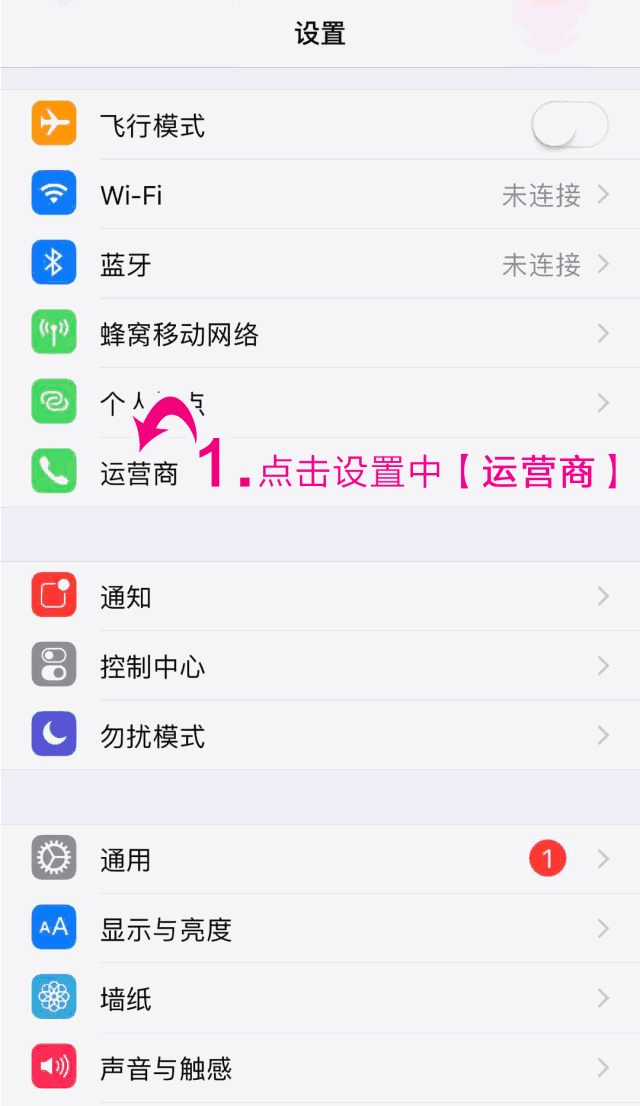
Task: Toggle the 飞行模式 airplane mode switch
Action: click(569, 126)
